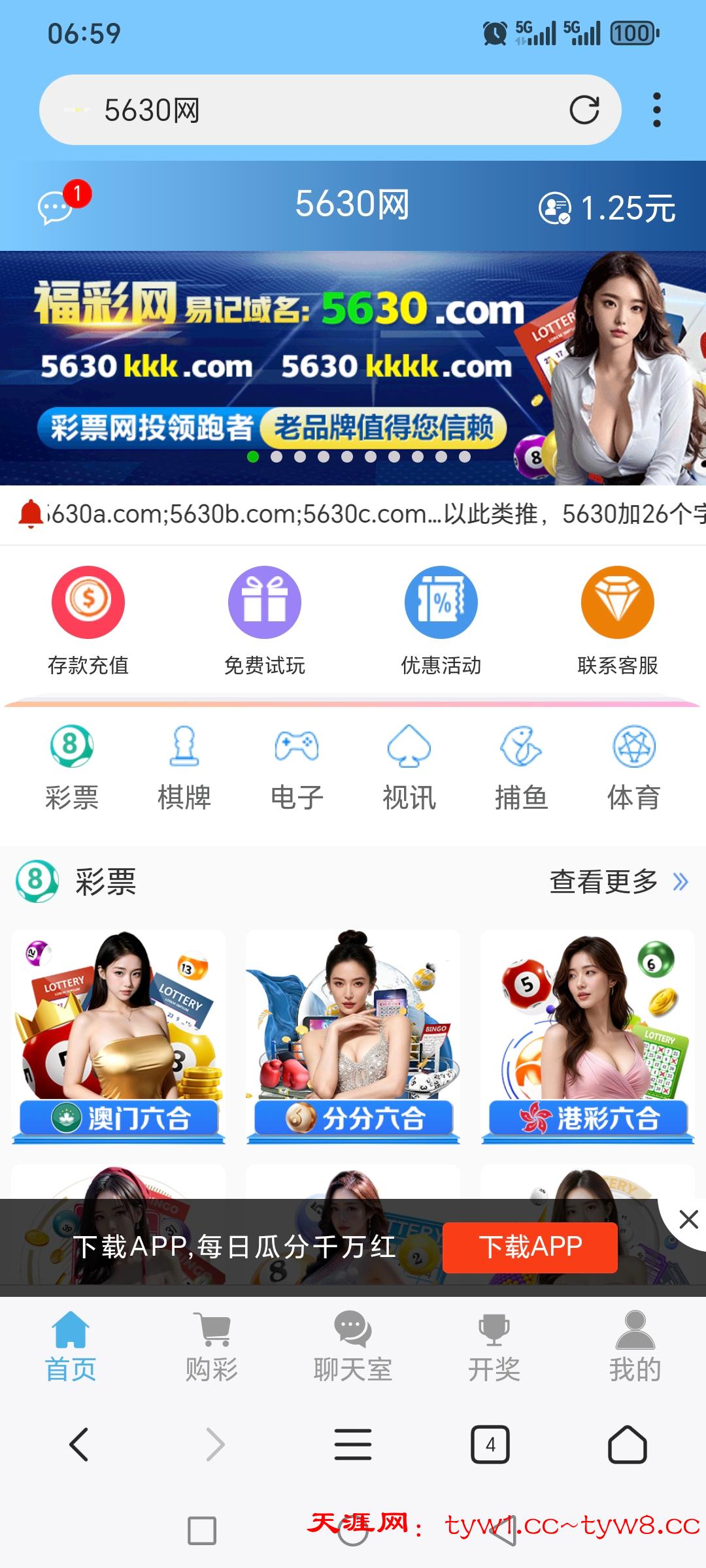Tap the 5630网 address bar
The width and height of the screenshot is (706, 1568).
tap(314, 110)
